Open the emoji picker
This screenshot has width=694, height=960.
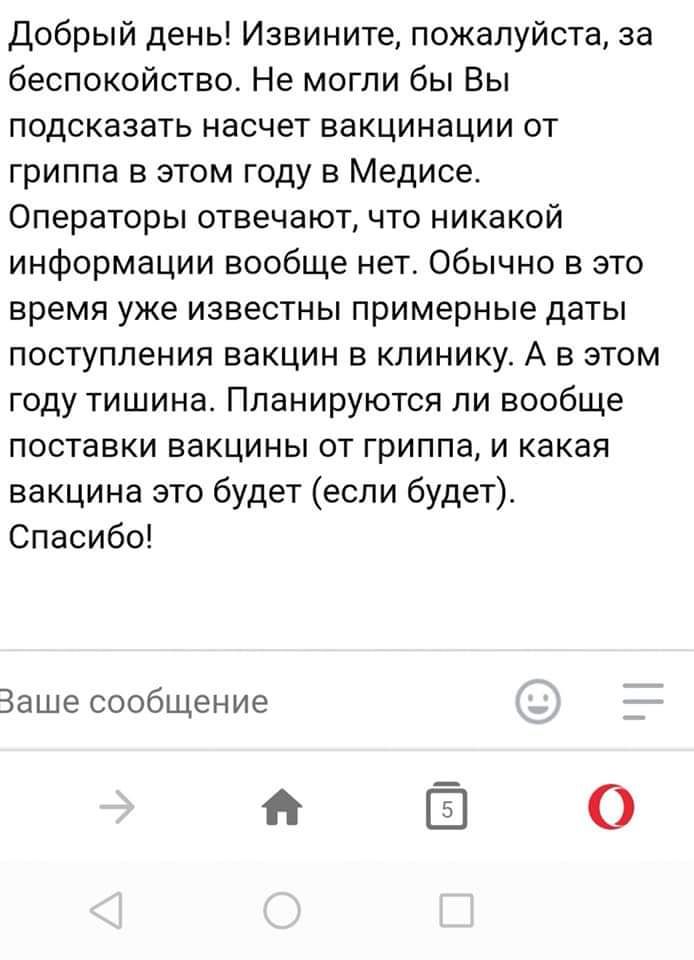click(x=537, y=701)
